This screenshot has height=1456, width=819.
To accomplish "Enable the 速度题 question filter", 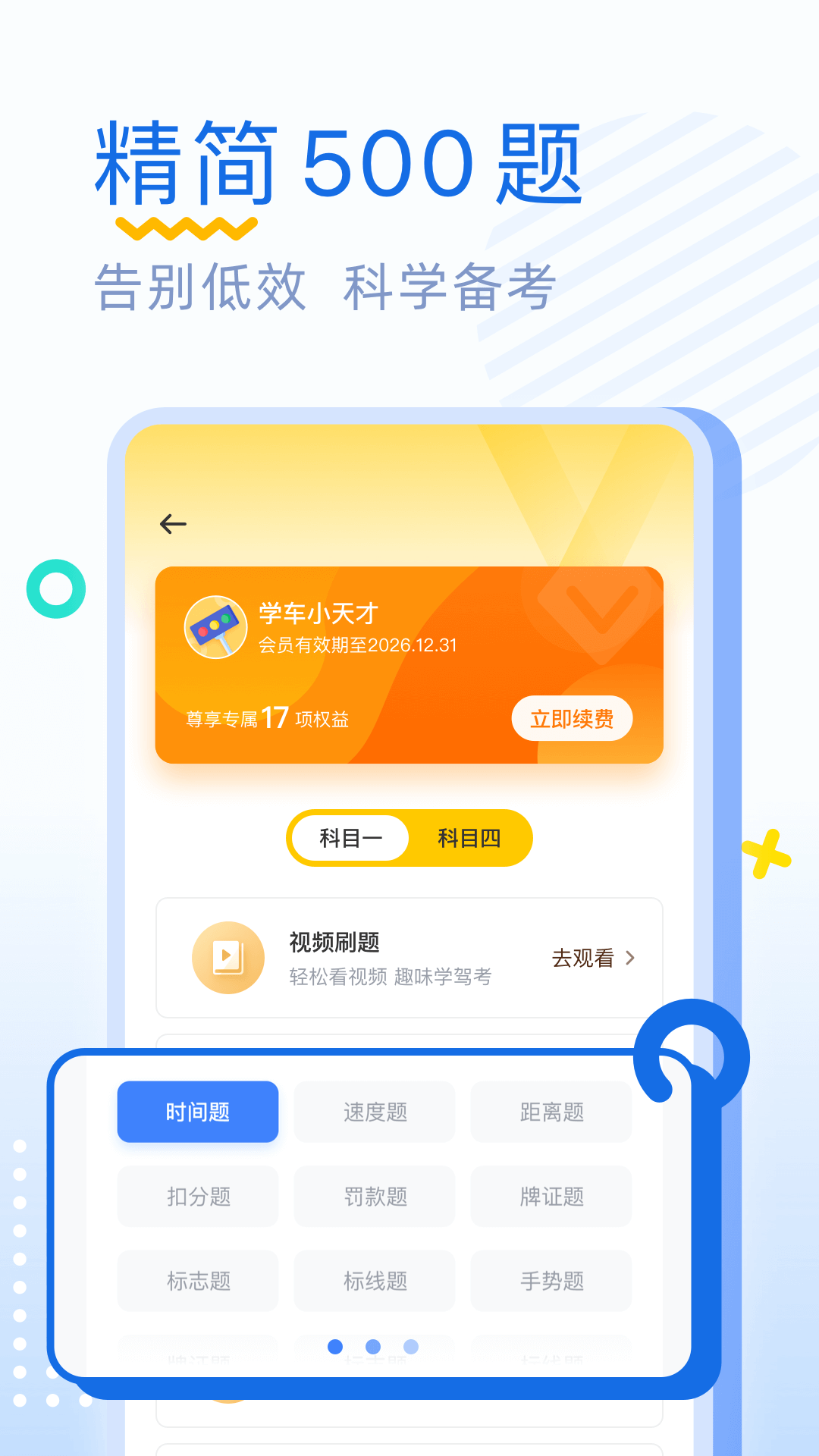I will tap(374, 1112).
